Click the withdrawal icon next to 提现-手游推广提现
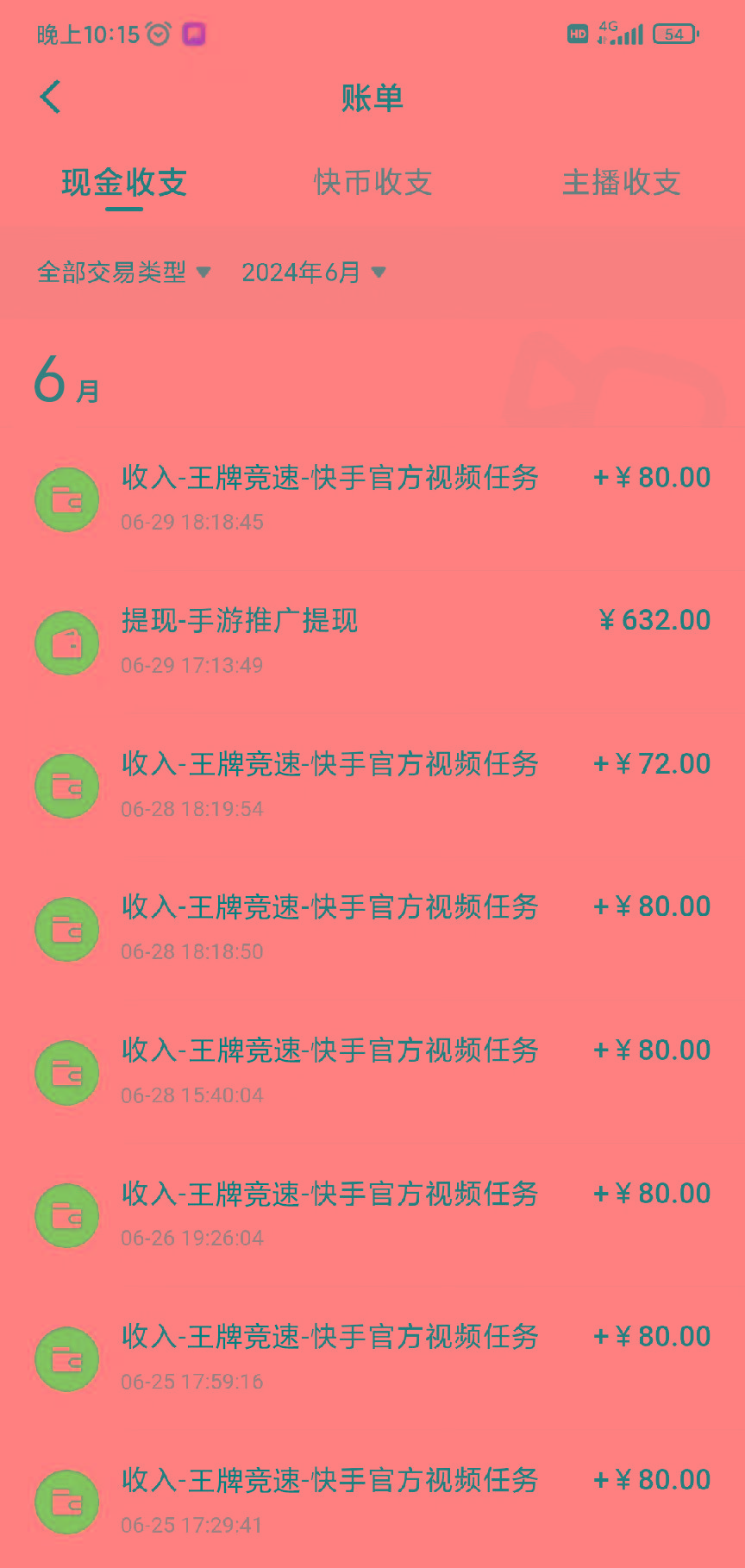The image size is (745, 1568). (66, 643)
